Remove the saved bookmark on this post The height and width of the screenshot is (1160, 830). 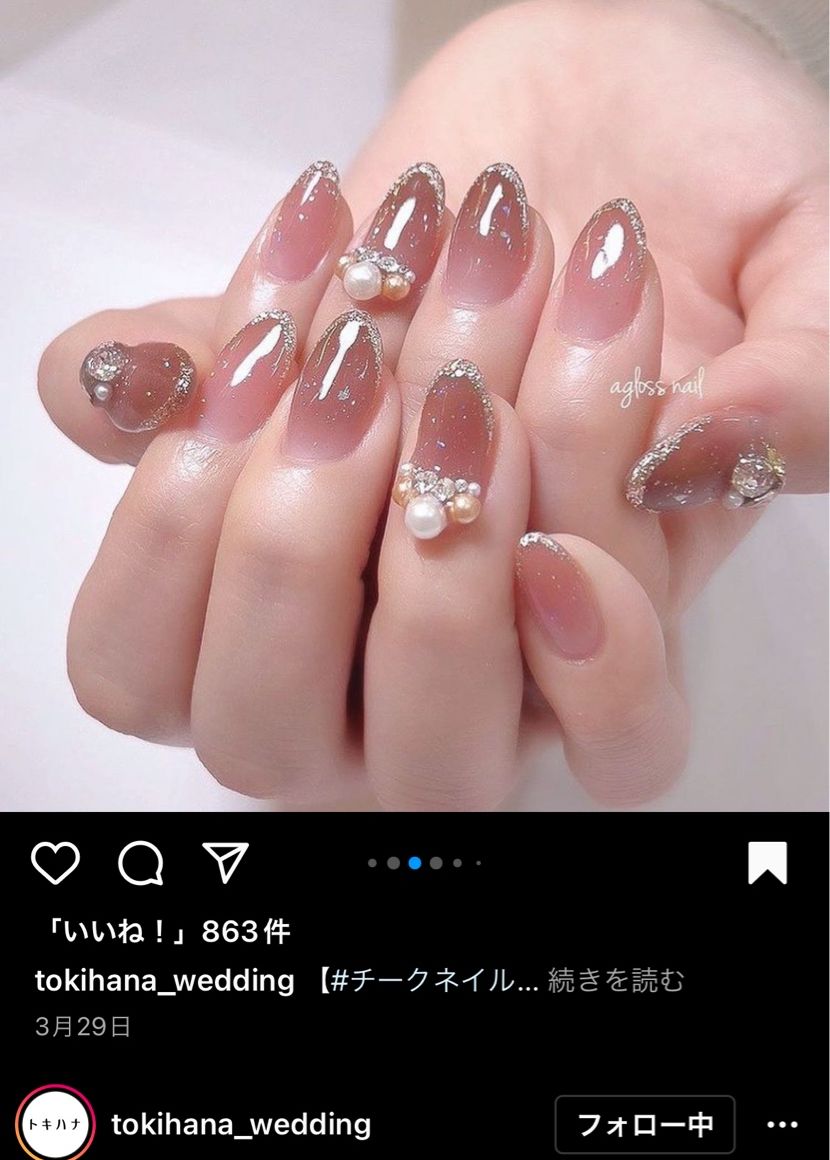coord(767,863)
